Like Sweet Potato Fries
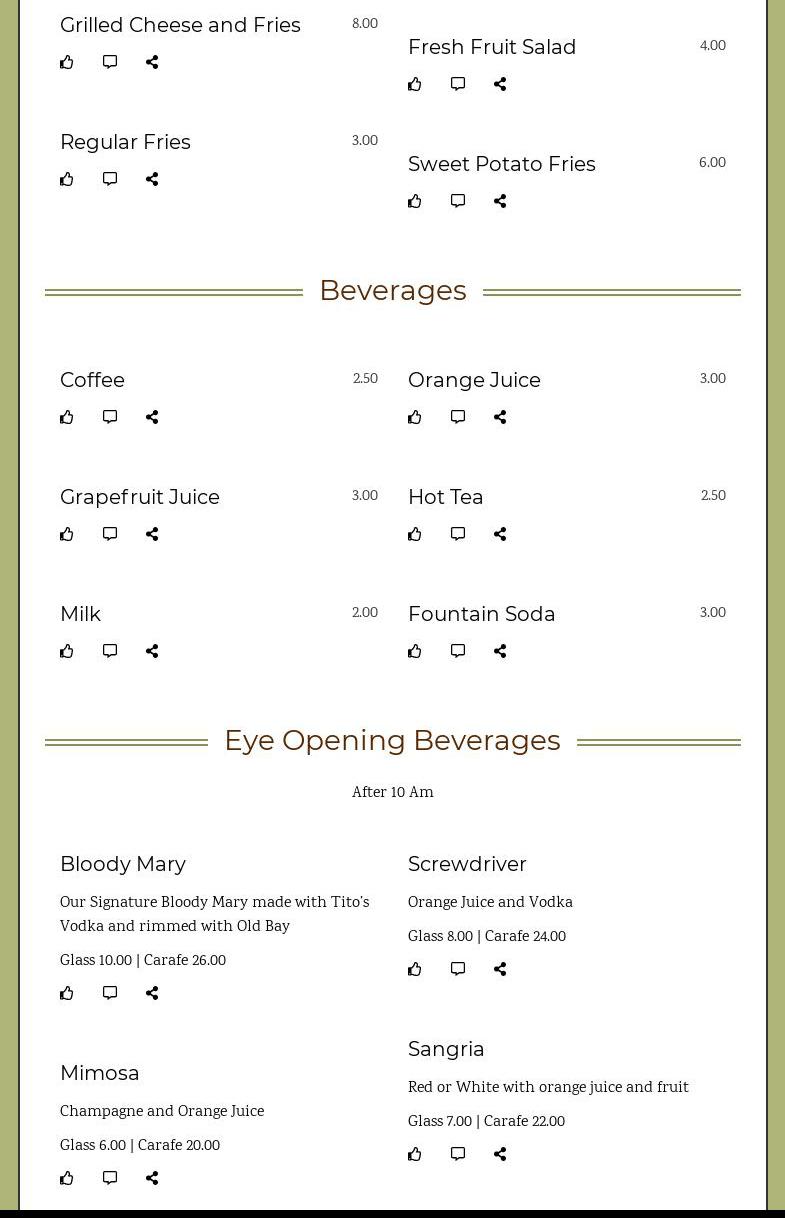The height and width of the screenshot is (1218, 785). 415,201
